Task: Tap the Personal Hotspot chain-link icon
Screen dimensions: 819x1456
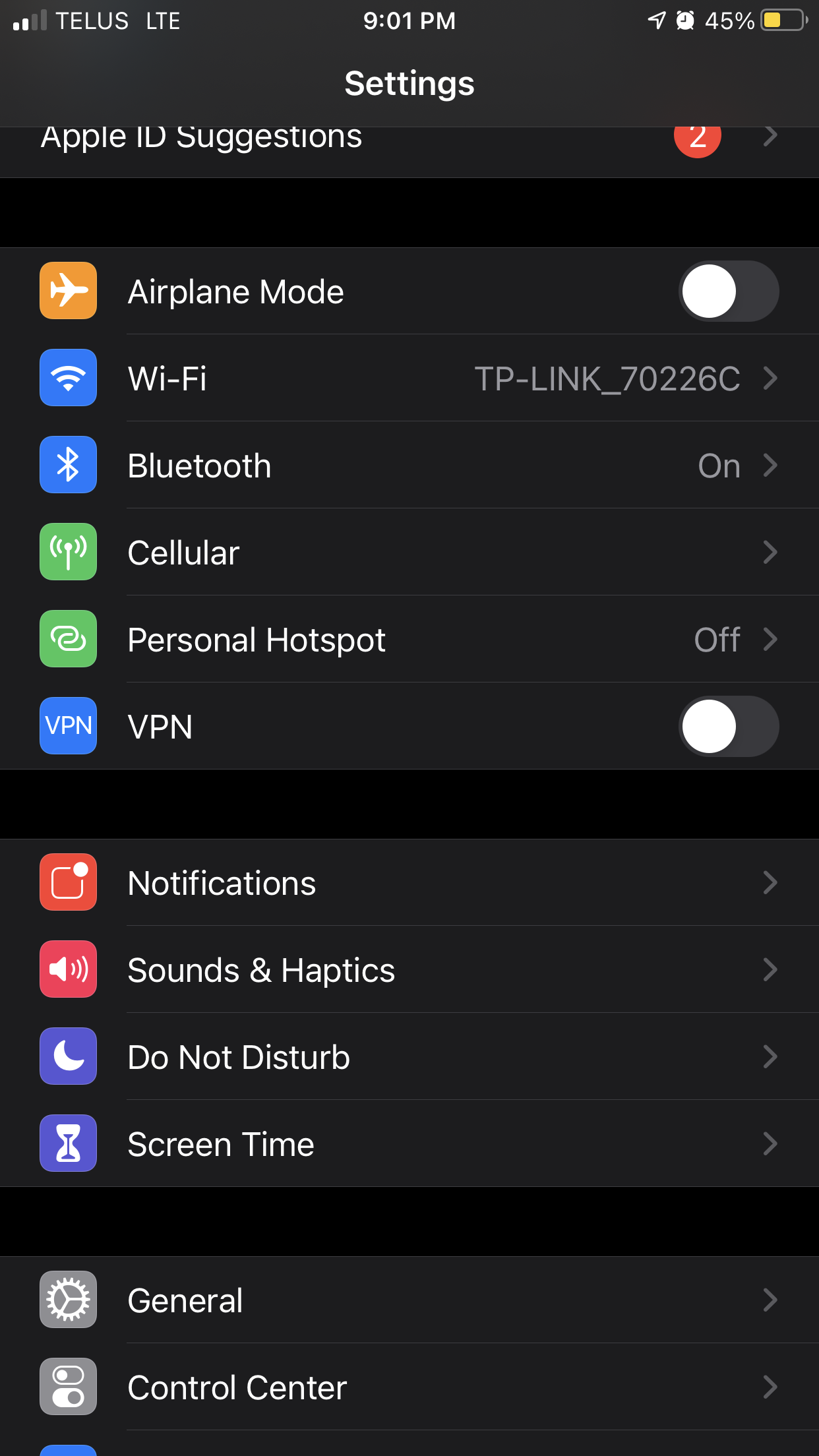Action: coord(68,639)
